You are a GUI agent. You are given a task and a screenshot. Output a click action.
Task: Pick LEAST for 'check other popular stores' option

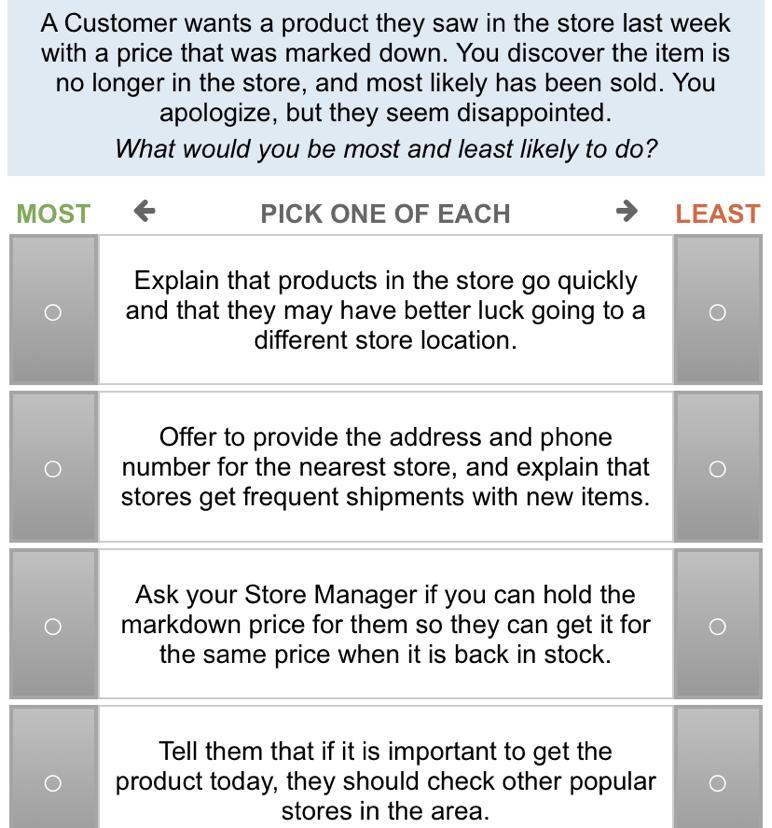717,782
